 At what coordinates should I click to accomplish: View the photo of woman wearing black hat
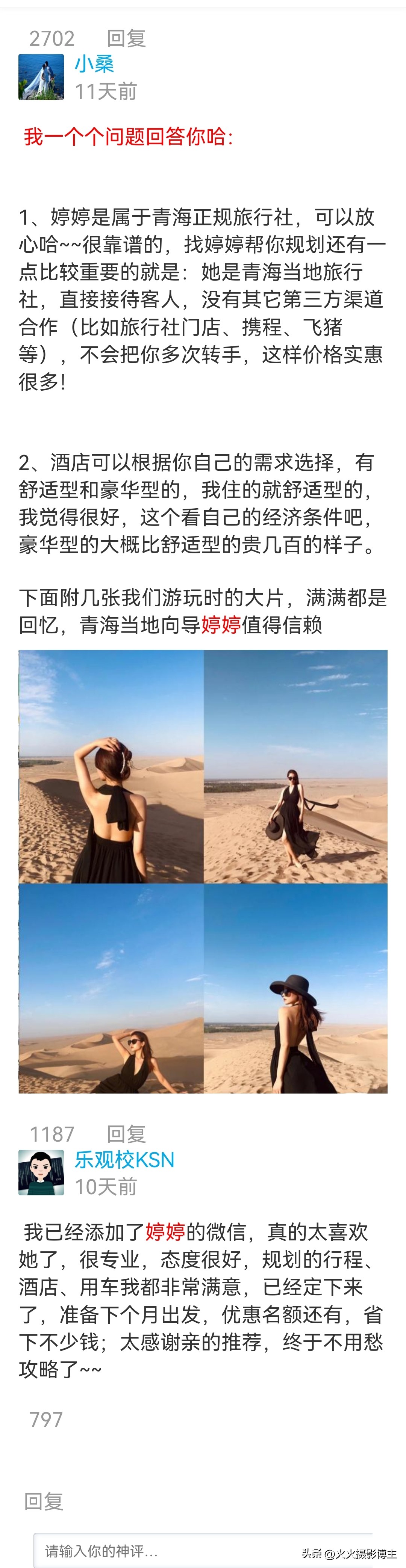pos(295,988)
